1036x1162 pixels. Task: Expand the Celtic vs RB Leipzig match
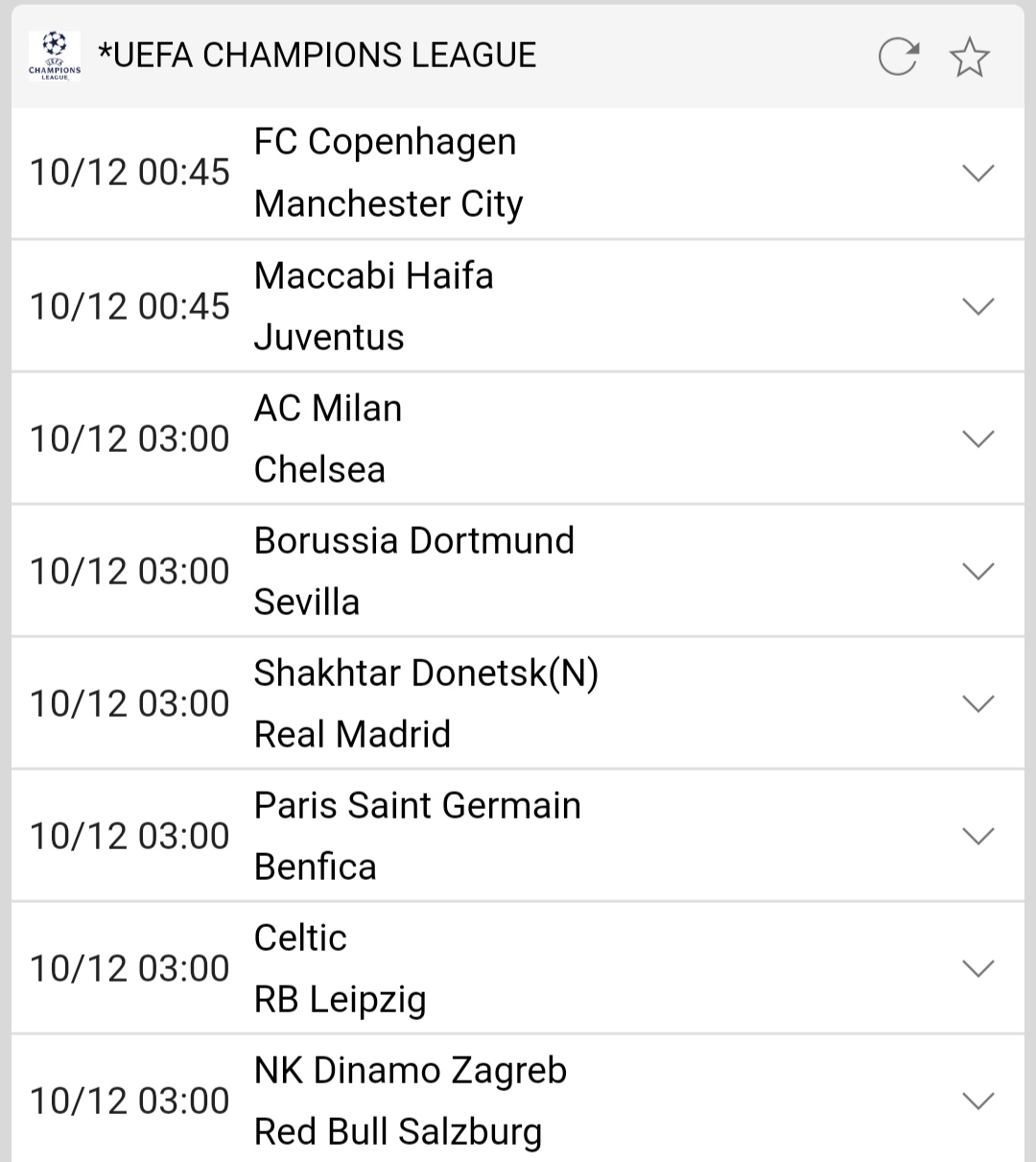[977, 968]
